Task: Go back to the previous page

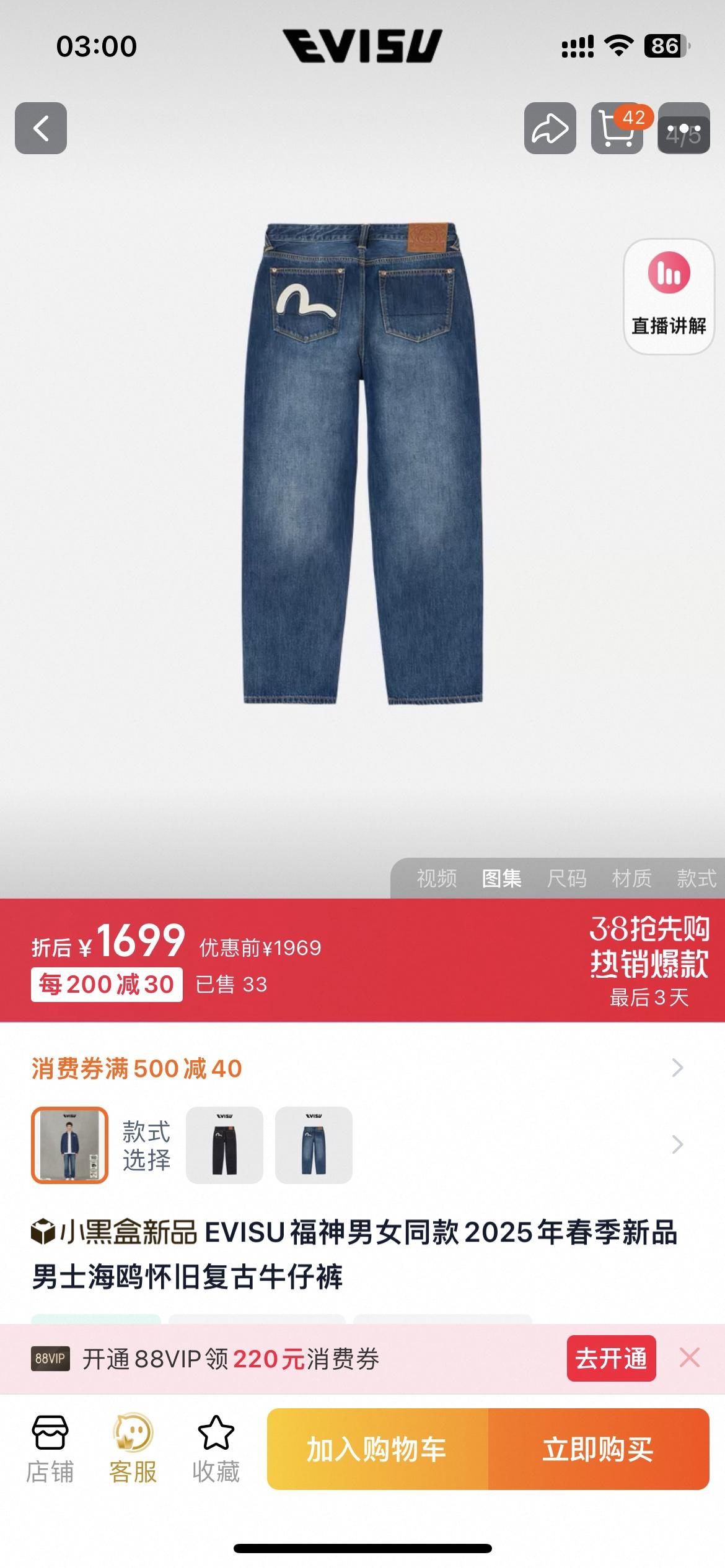Action: tap(41, 128)
